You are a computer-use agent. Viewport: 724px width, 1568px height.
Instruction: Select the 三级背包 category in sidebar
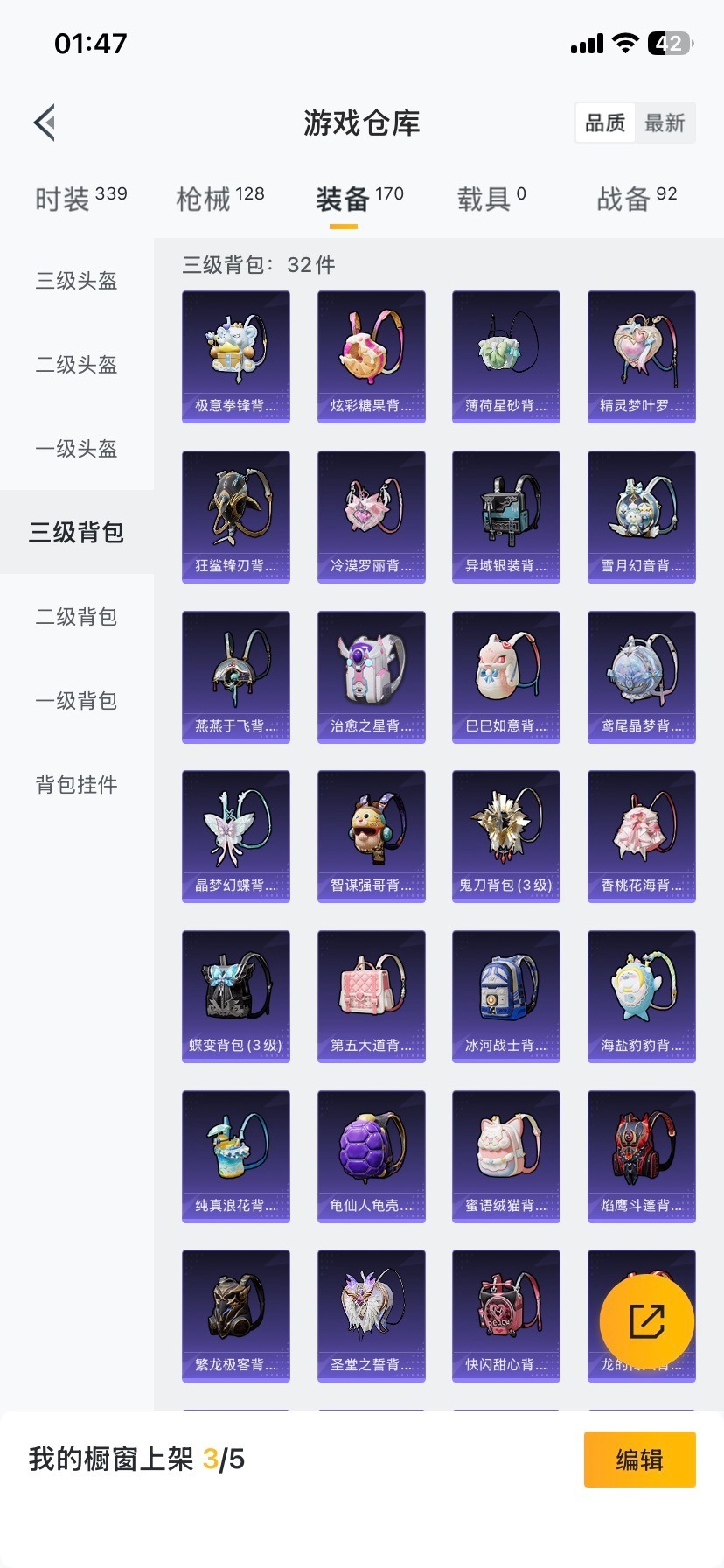point(76,532)
